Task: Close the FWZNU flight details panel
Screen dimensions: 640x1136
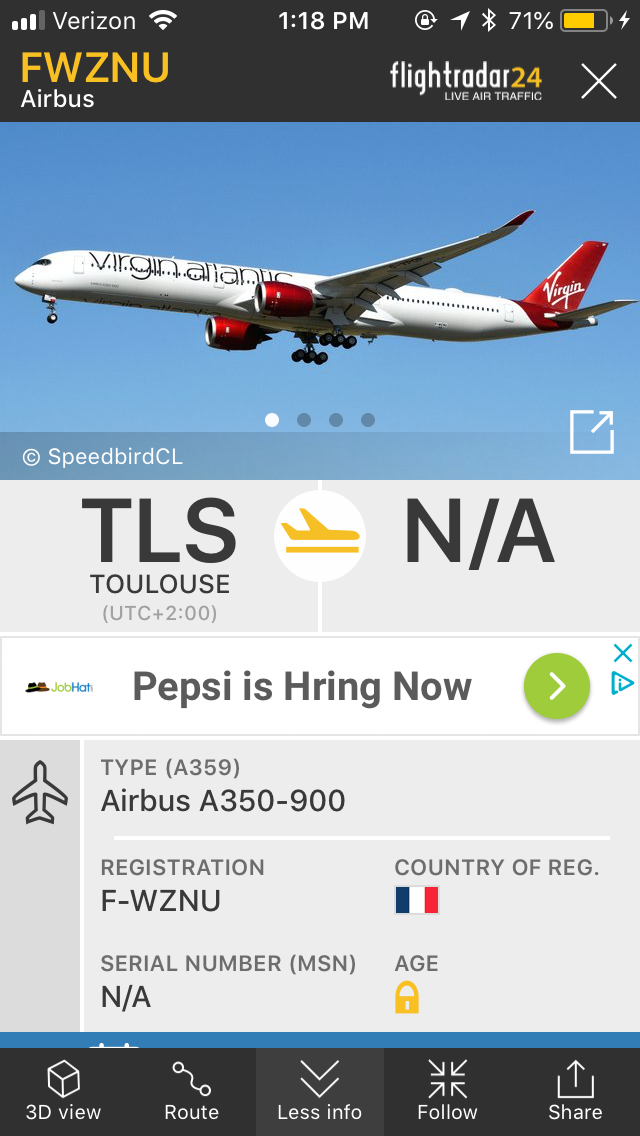Action: [x=599, y=81]
